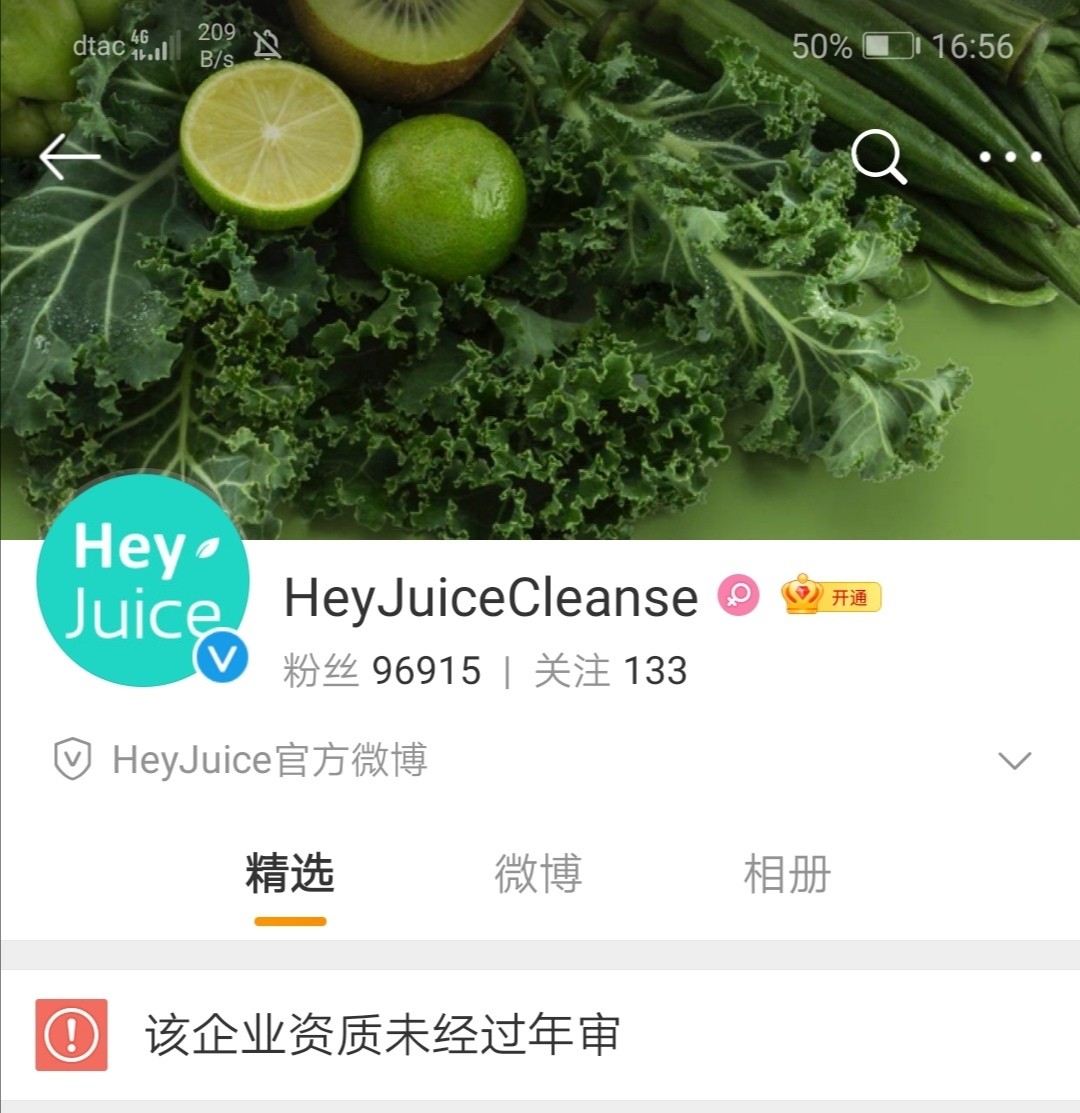Switch to the 微博 tab
The height and width of the screenshot is (1113, 1080).
pyautogui.click(x=537, y=873)
